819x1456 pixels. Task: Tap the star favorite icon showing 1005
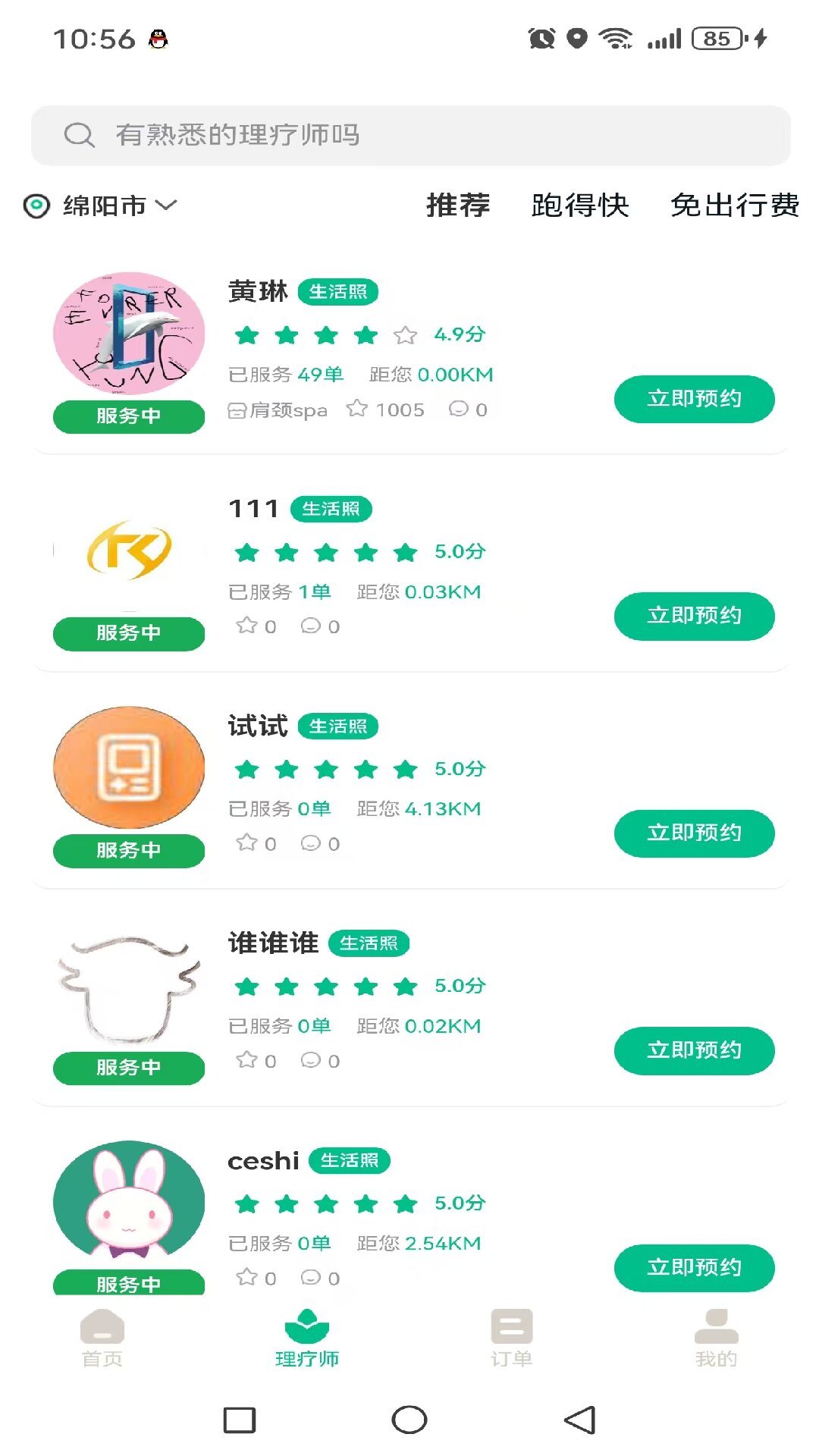point(356,409)
